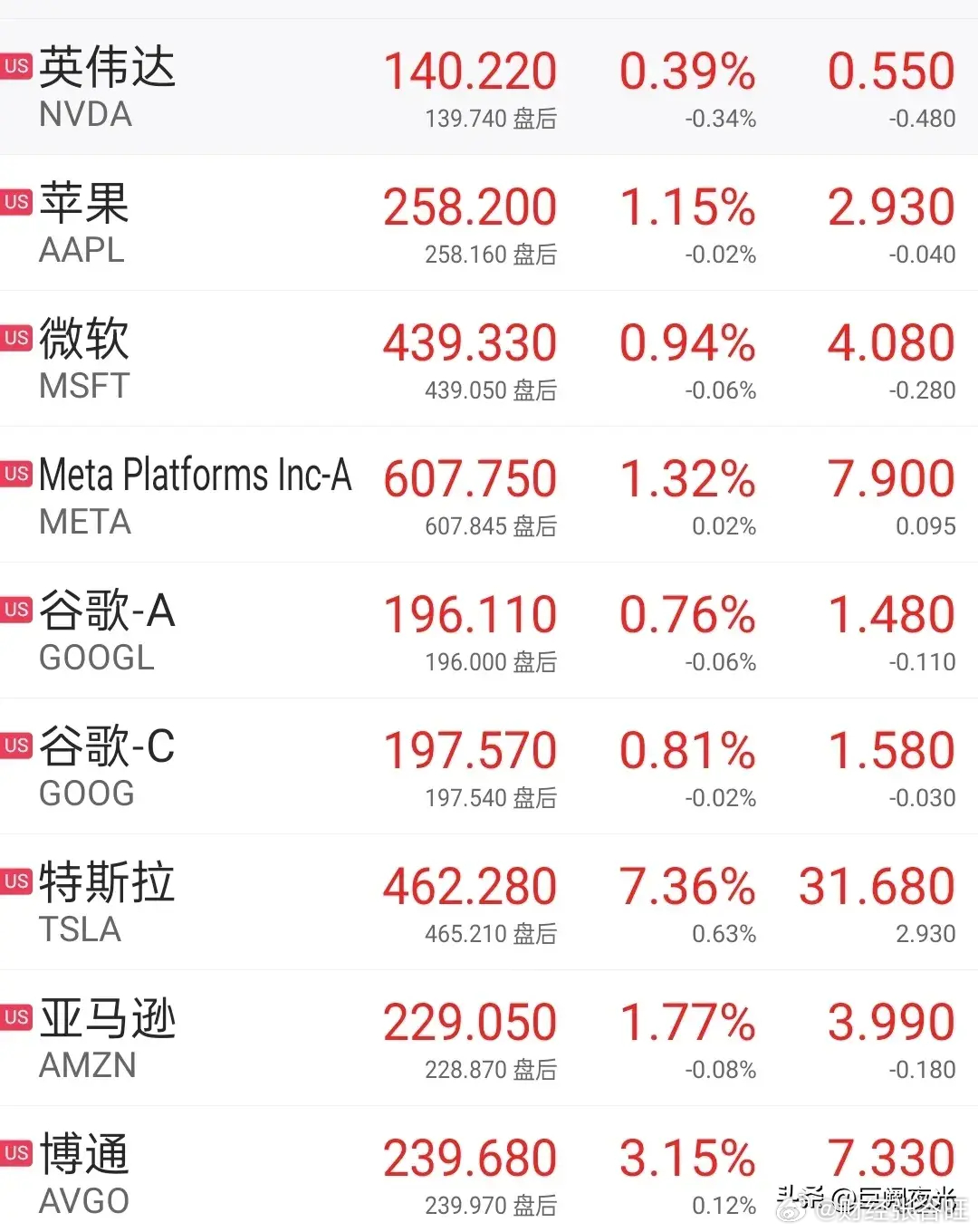Click the US badge beside Meta Platforms Inc-A
978x1232 pixels.
tap(14, 473)
